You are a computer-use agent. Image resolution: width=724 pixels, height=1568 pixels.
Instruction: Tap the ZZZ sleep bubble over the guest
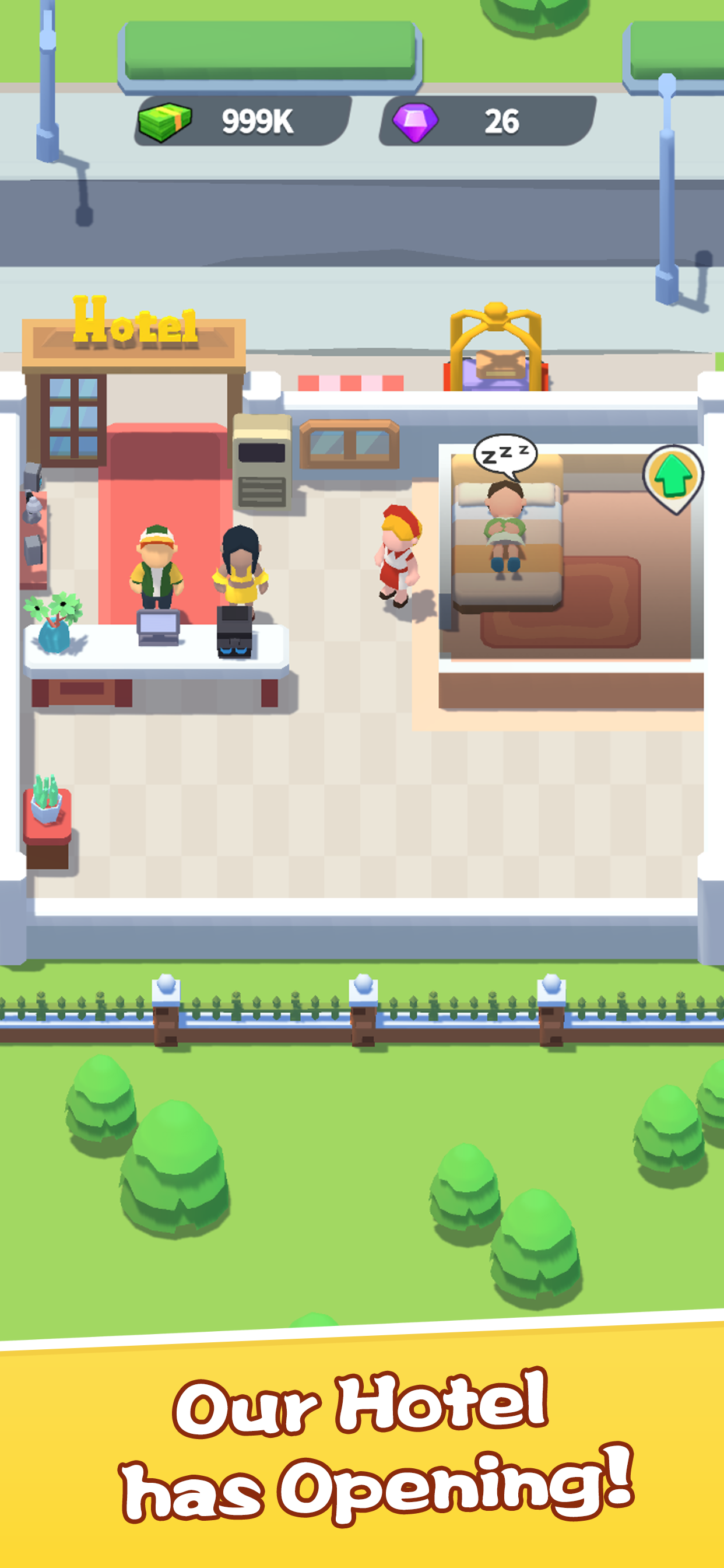(x=504, y=452)
